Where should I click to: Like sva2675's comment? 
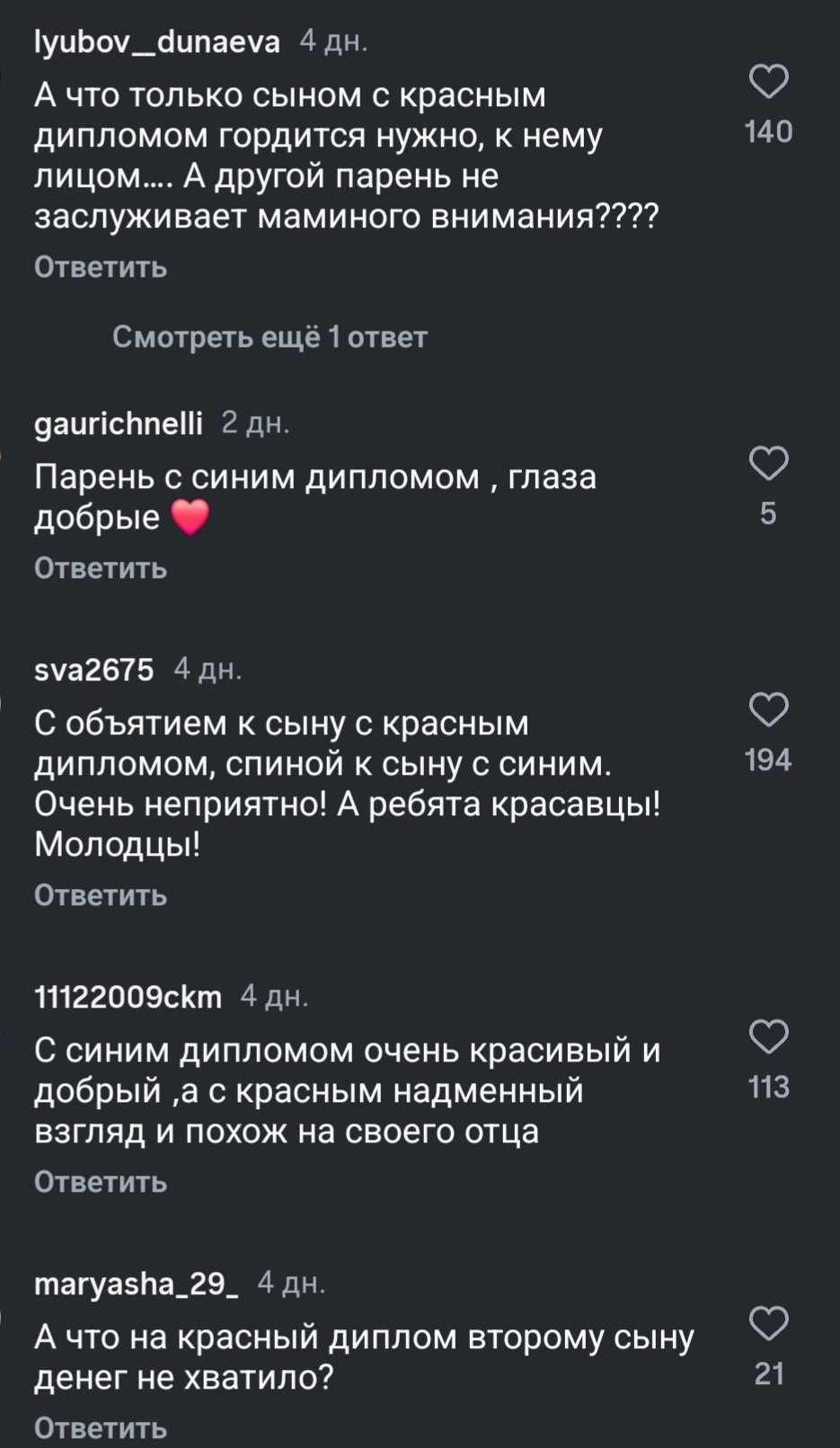[768, 710]
